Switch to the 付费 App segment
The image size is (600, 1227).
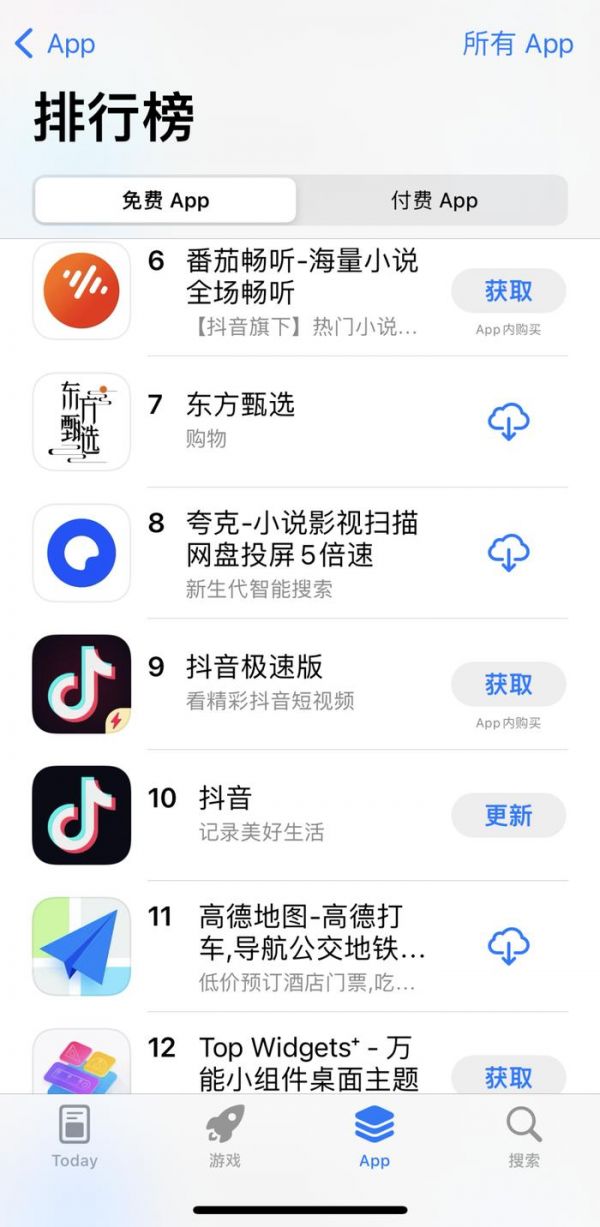(x=433, y=200)
